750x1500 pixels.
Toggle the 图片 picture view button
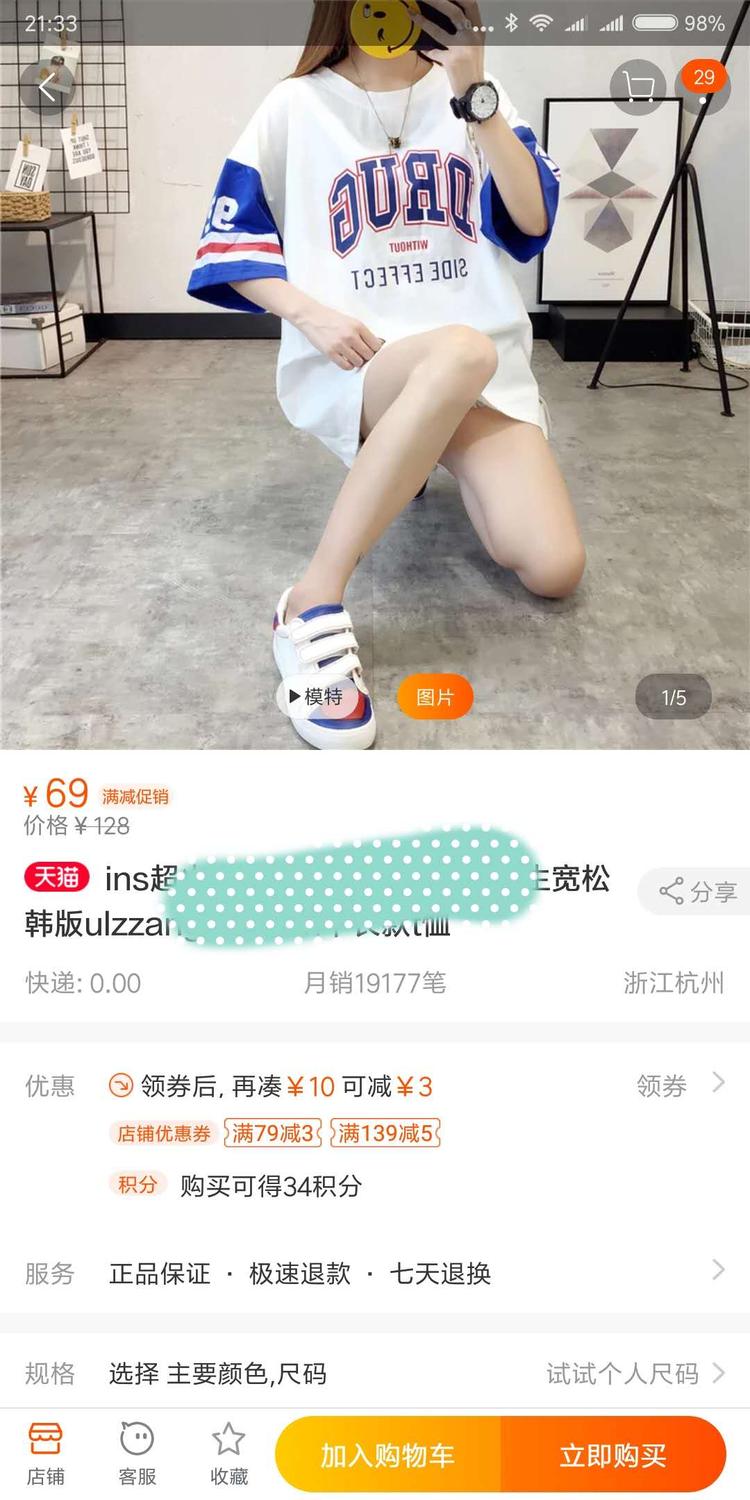click(x=434, y=697)
